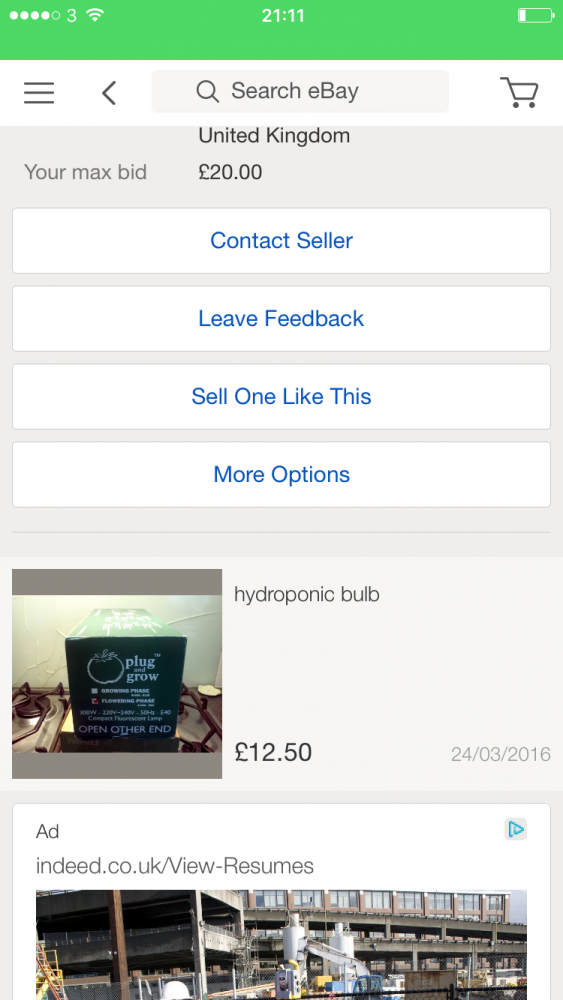
Task: Open the shopping cart
Action: pos(520,92)
